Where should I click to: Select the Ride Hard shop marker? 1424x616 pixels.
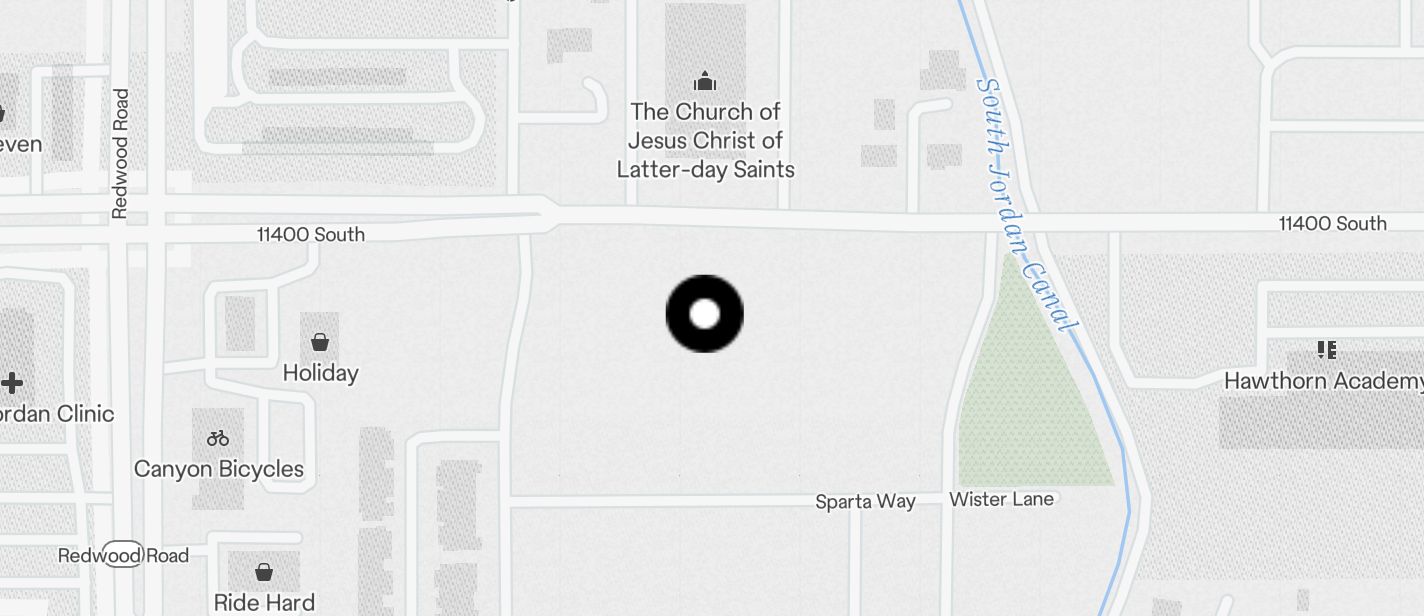click(x=264, y=573)
